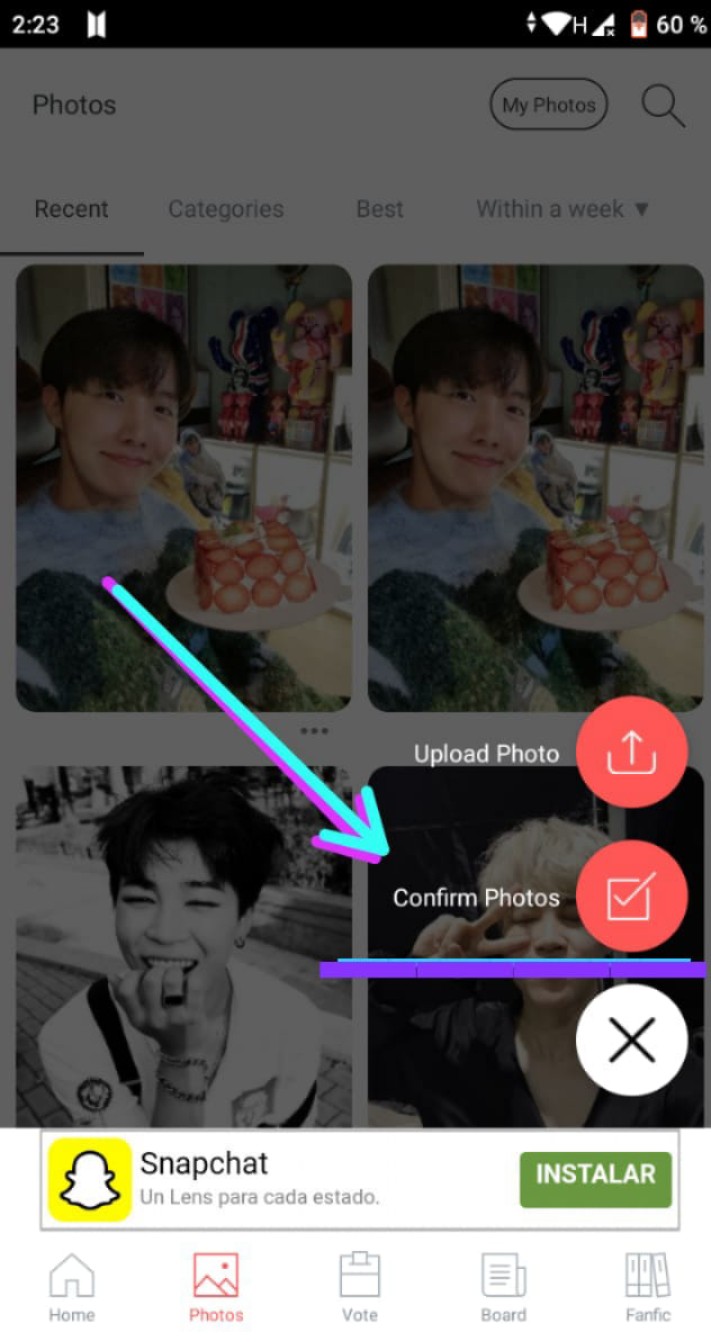Open My Photos

549,105
